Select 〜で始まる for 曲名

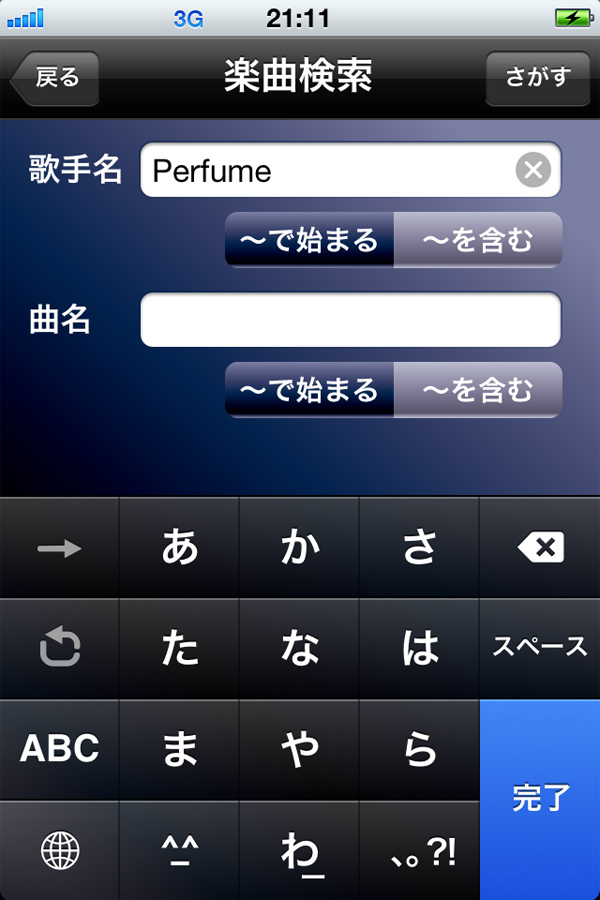pos(309,390)
